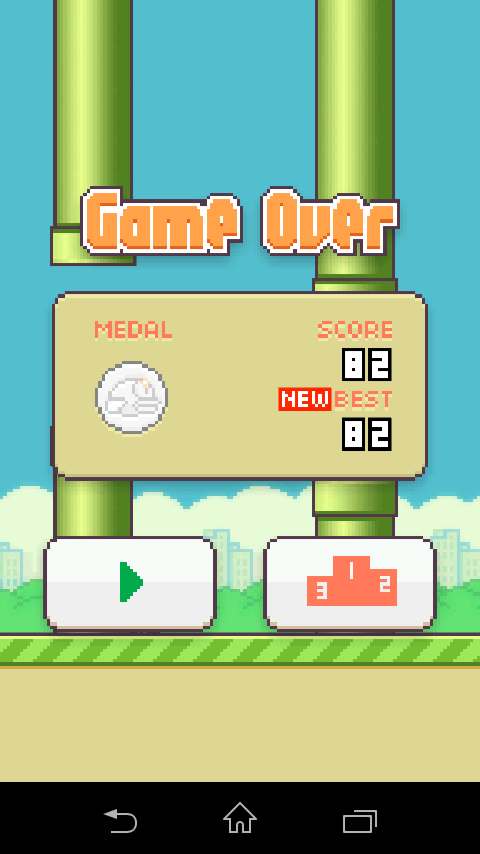
Task: Go back using the system back arrow
Action: click(x=120, y=820)
